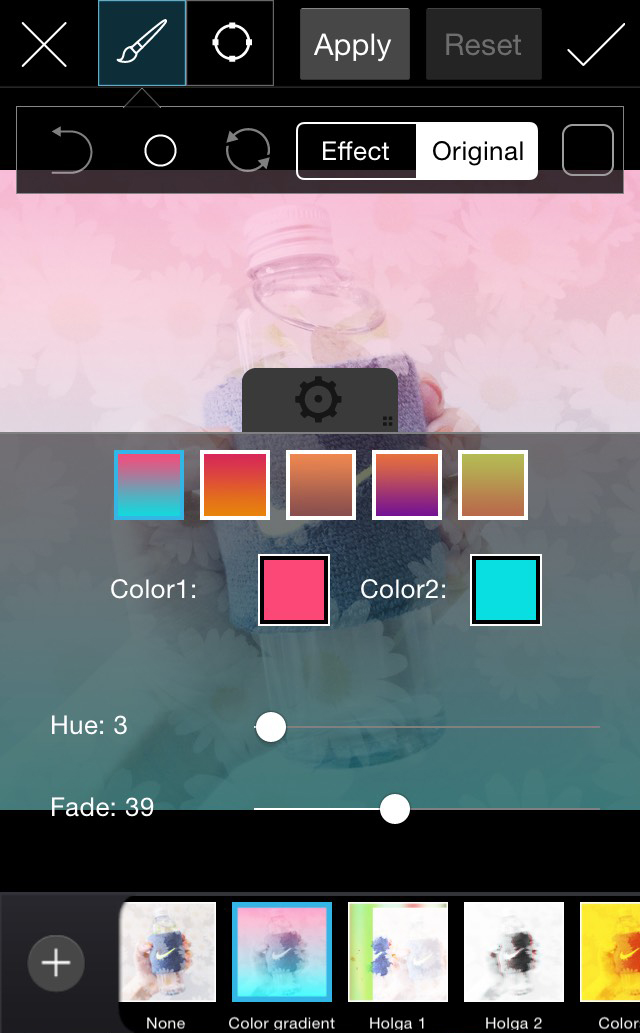Tap the invert arrows icon
Screen dimensions: 640x1033
248,151
